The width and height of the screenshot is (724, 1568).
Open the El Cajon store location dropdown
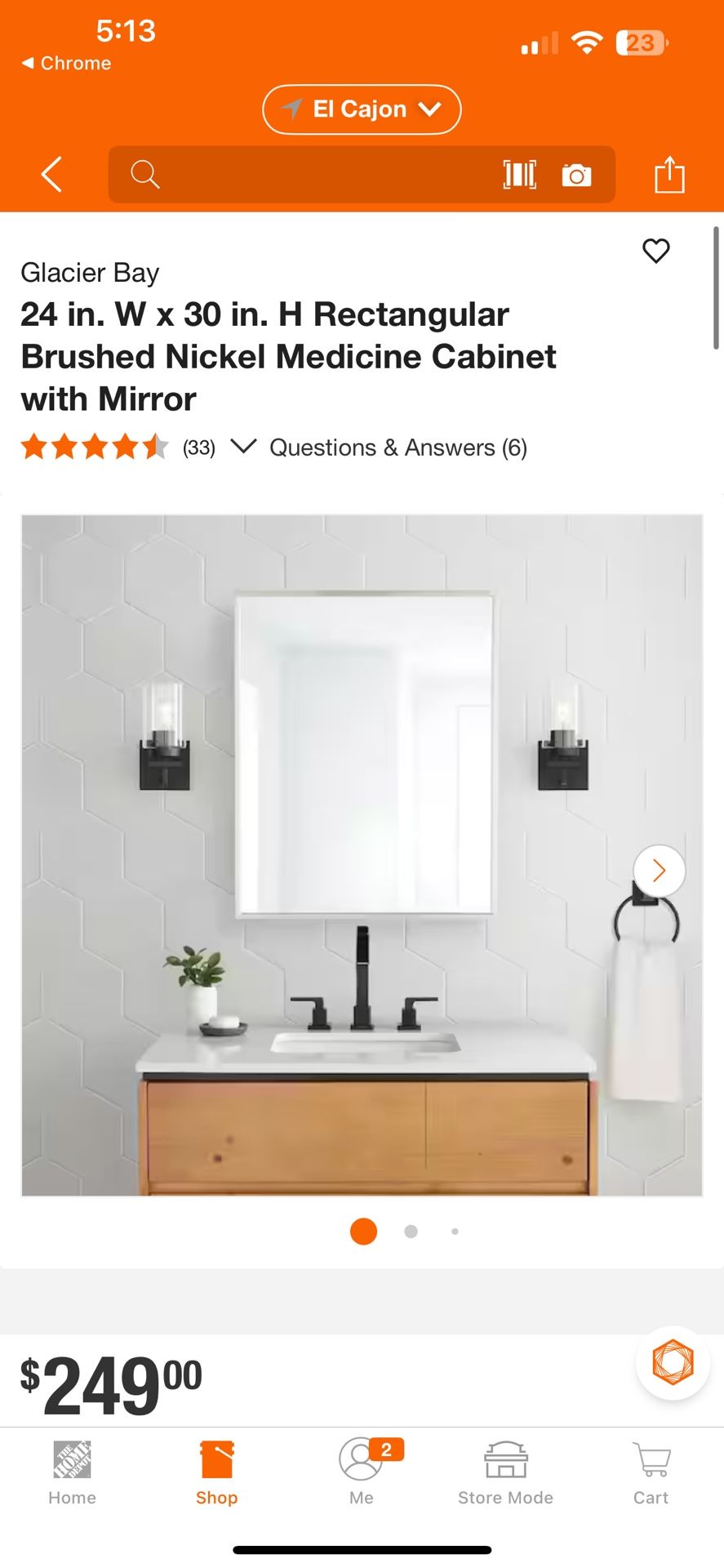click(362, 109)
